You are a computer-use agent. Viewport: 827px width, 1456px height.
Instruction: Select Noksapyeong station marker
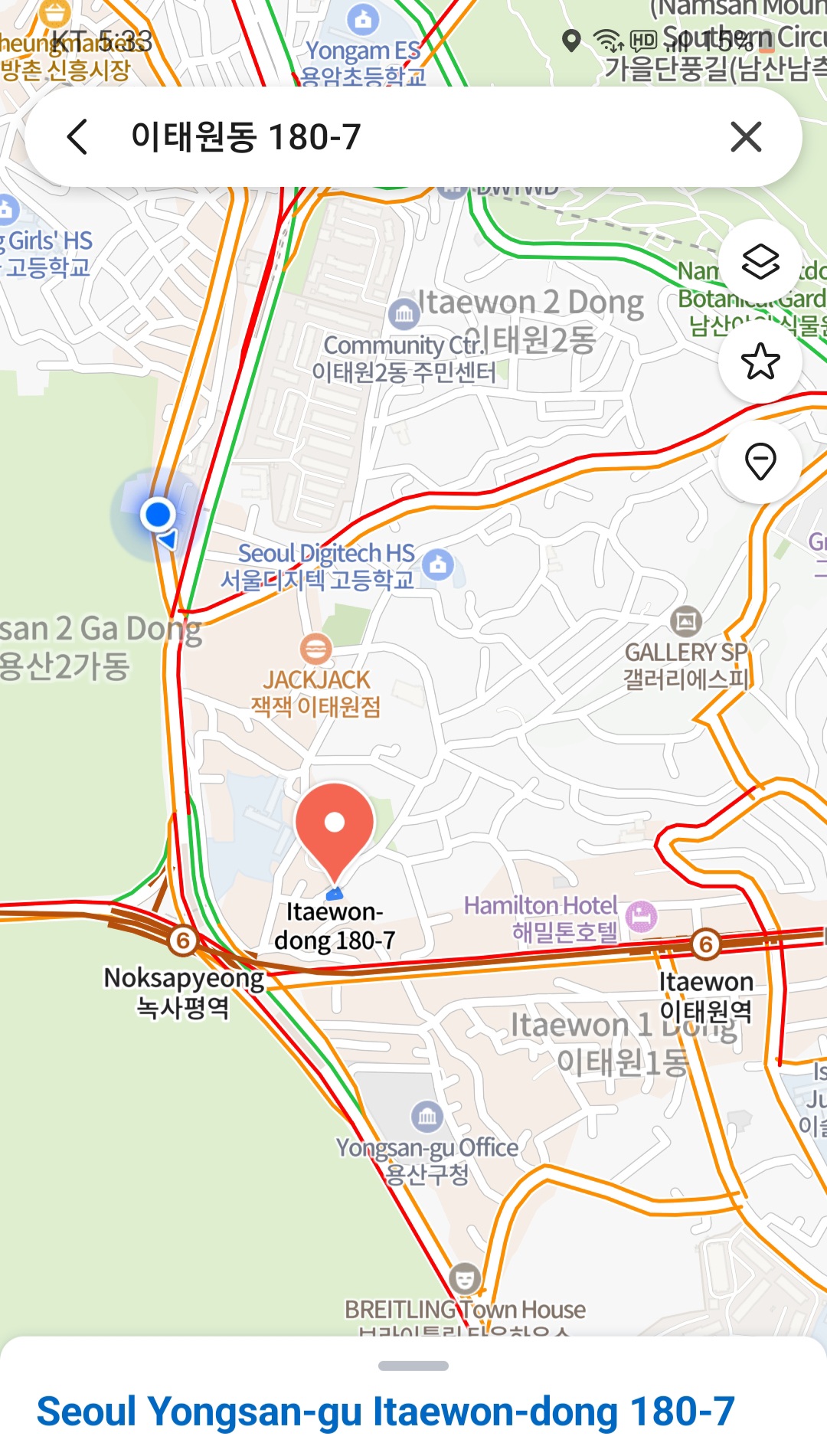pos(183,940)
